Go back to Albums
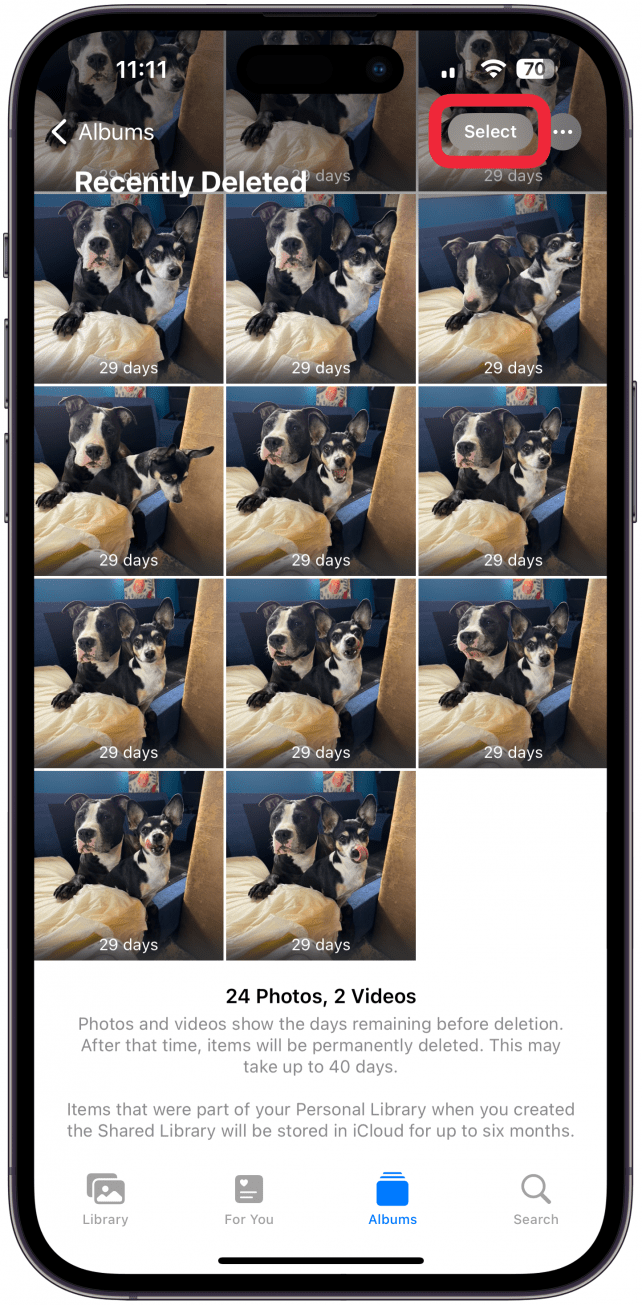 pos(102,132)
